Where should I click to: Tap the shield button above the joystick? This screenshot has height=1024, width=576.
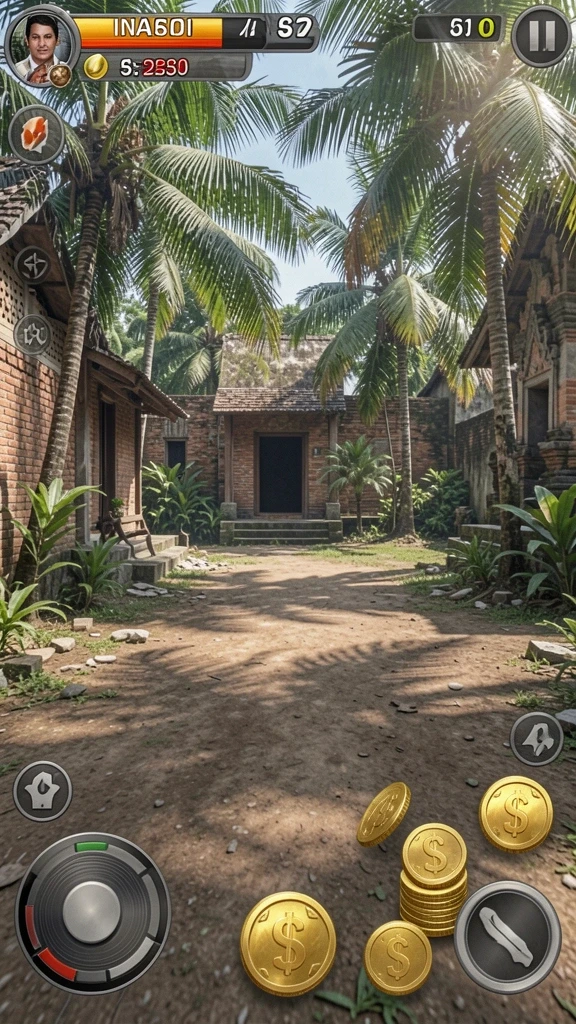coord(42,791)
